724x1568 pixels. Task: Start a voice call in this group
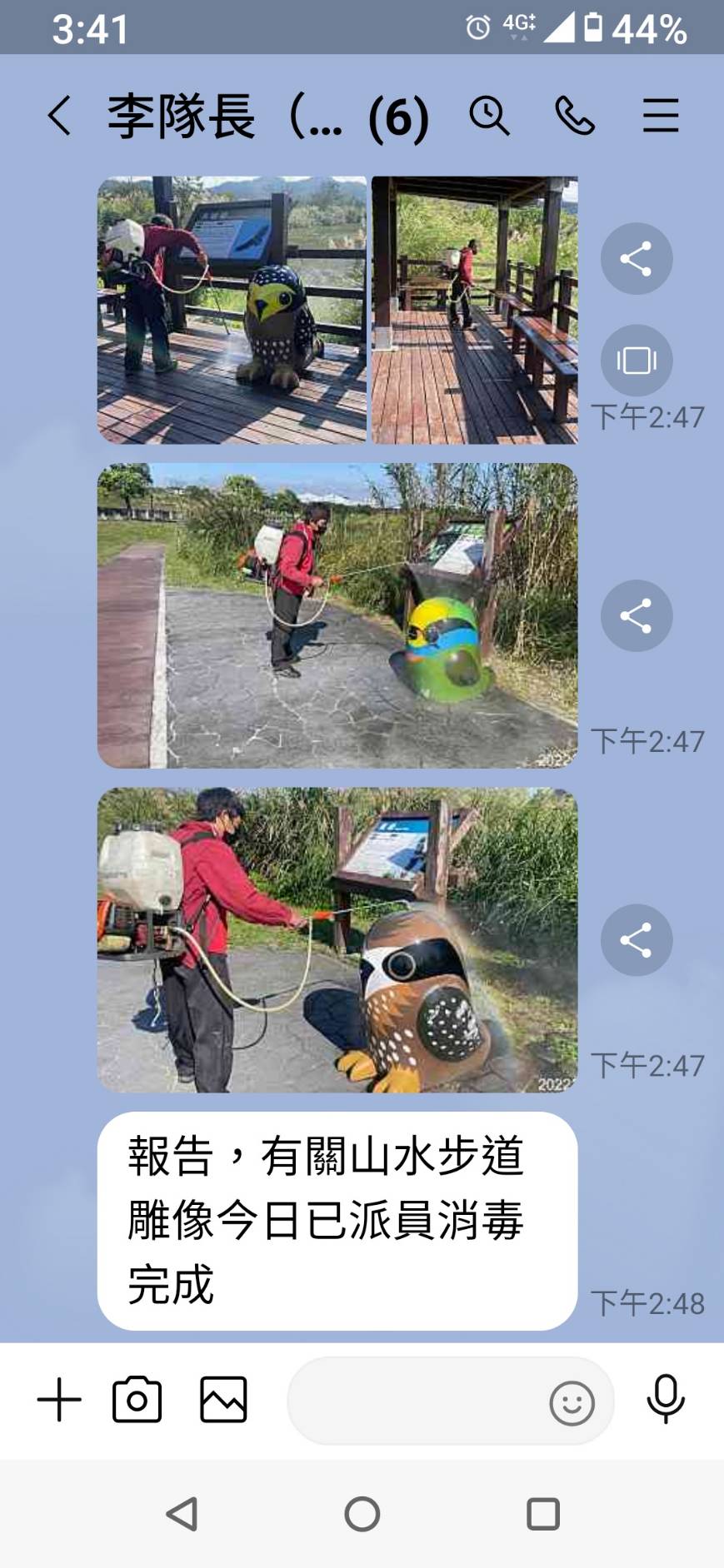tap(575, 116)
